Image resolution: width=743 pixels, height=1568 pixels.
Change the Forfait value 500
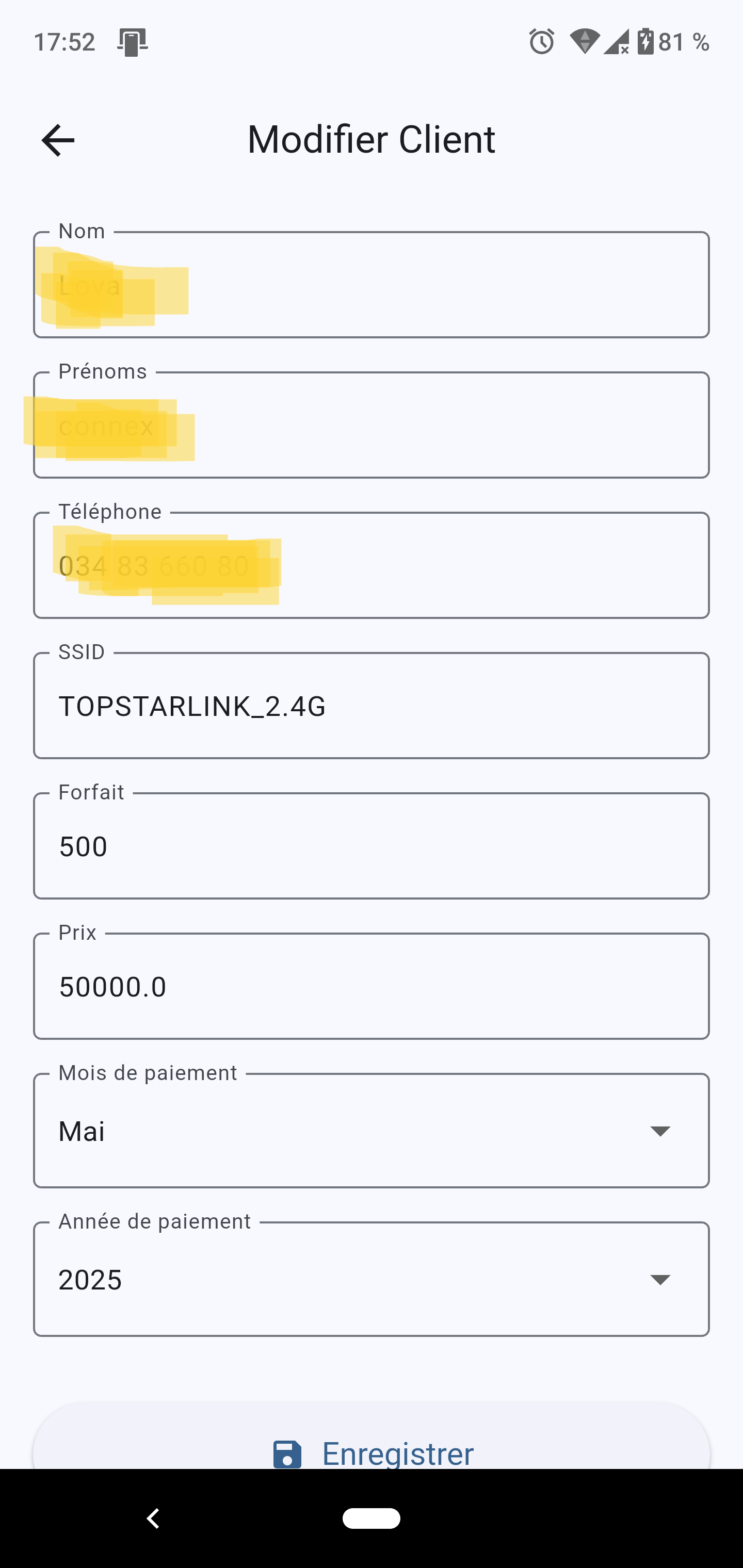coord(372,845)
